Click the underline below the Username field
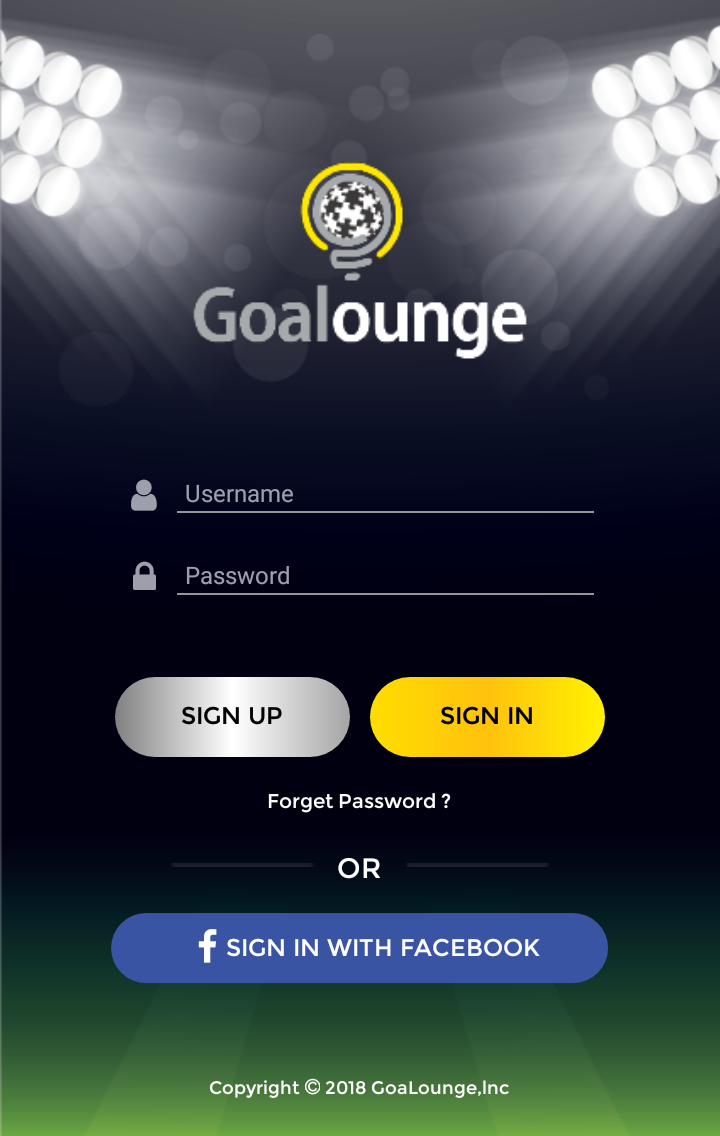 coord(385,512)
